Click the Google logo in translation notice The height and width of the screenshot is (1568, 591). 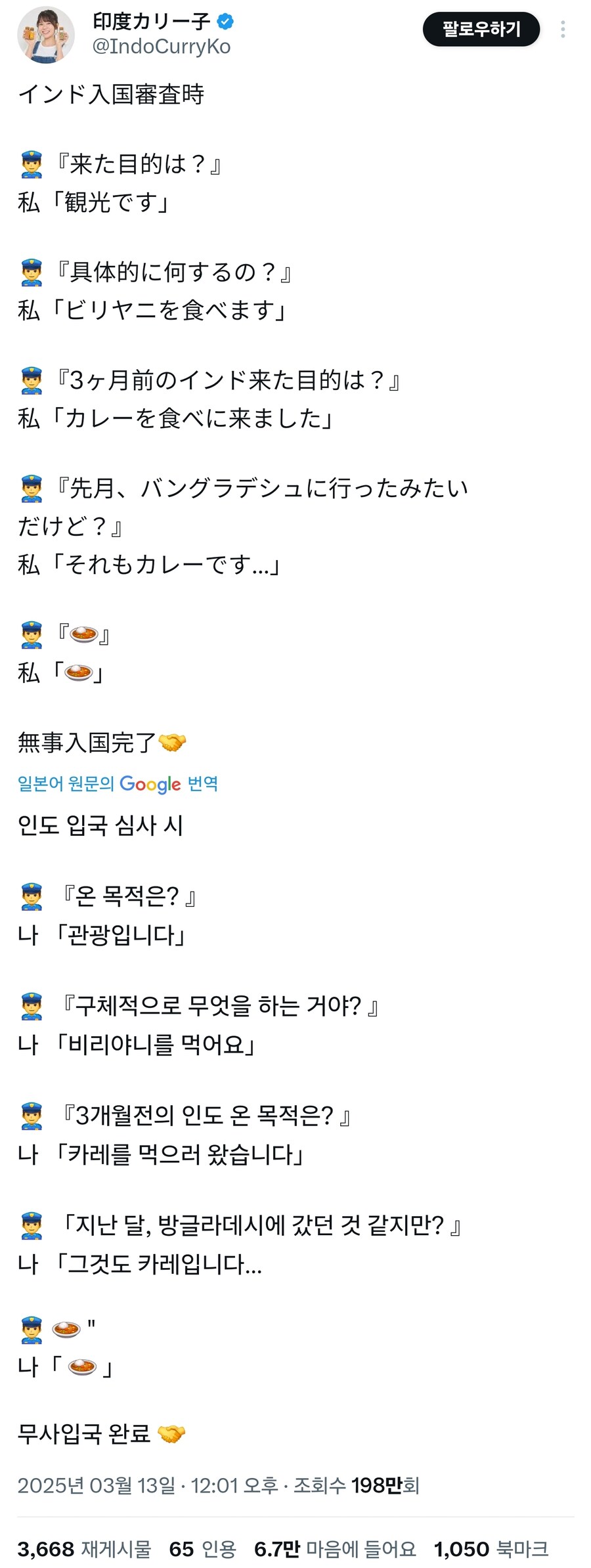[150, 784]
